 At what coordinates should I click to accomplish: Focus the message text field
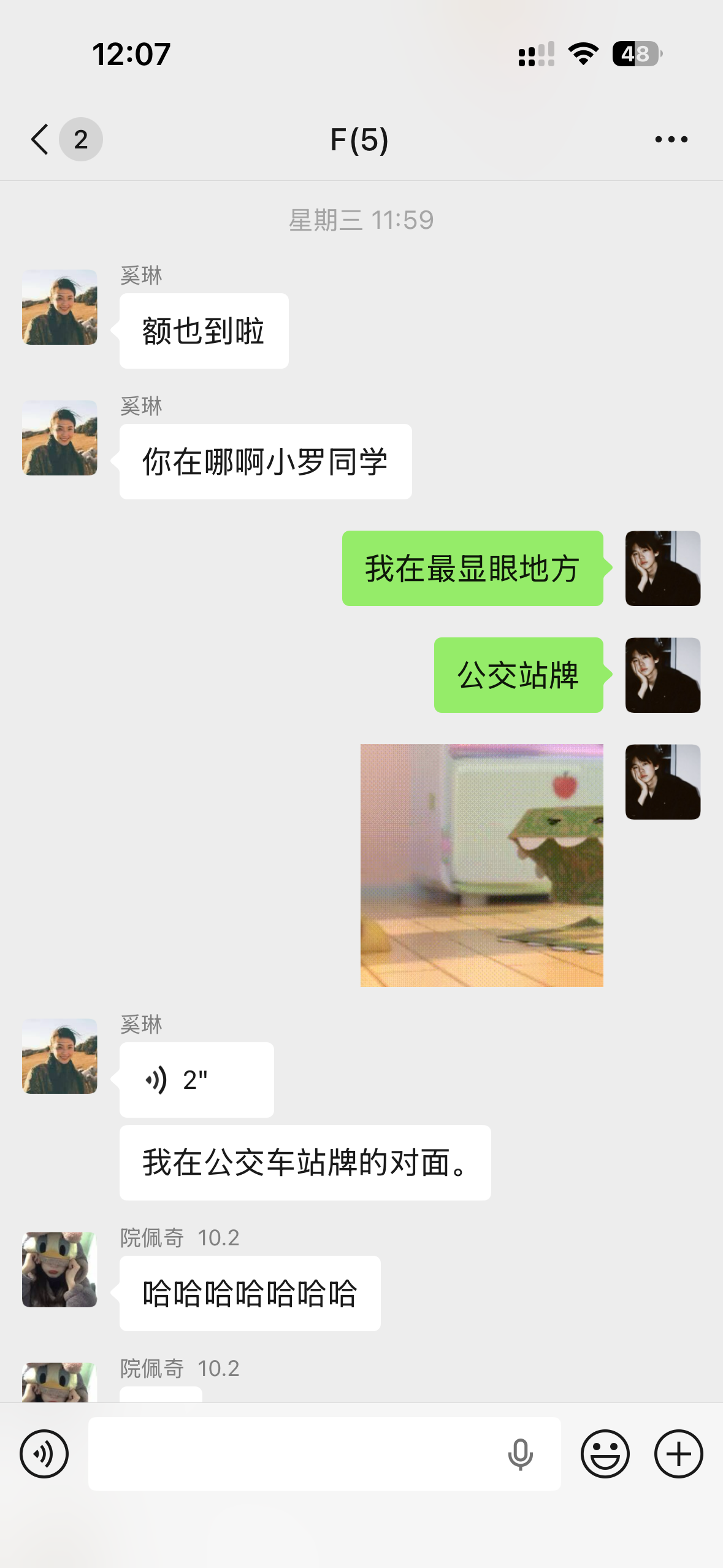click(294, 1453)
